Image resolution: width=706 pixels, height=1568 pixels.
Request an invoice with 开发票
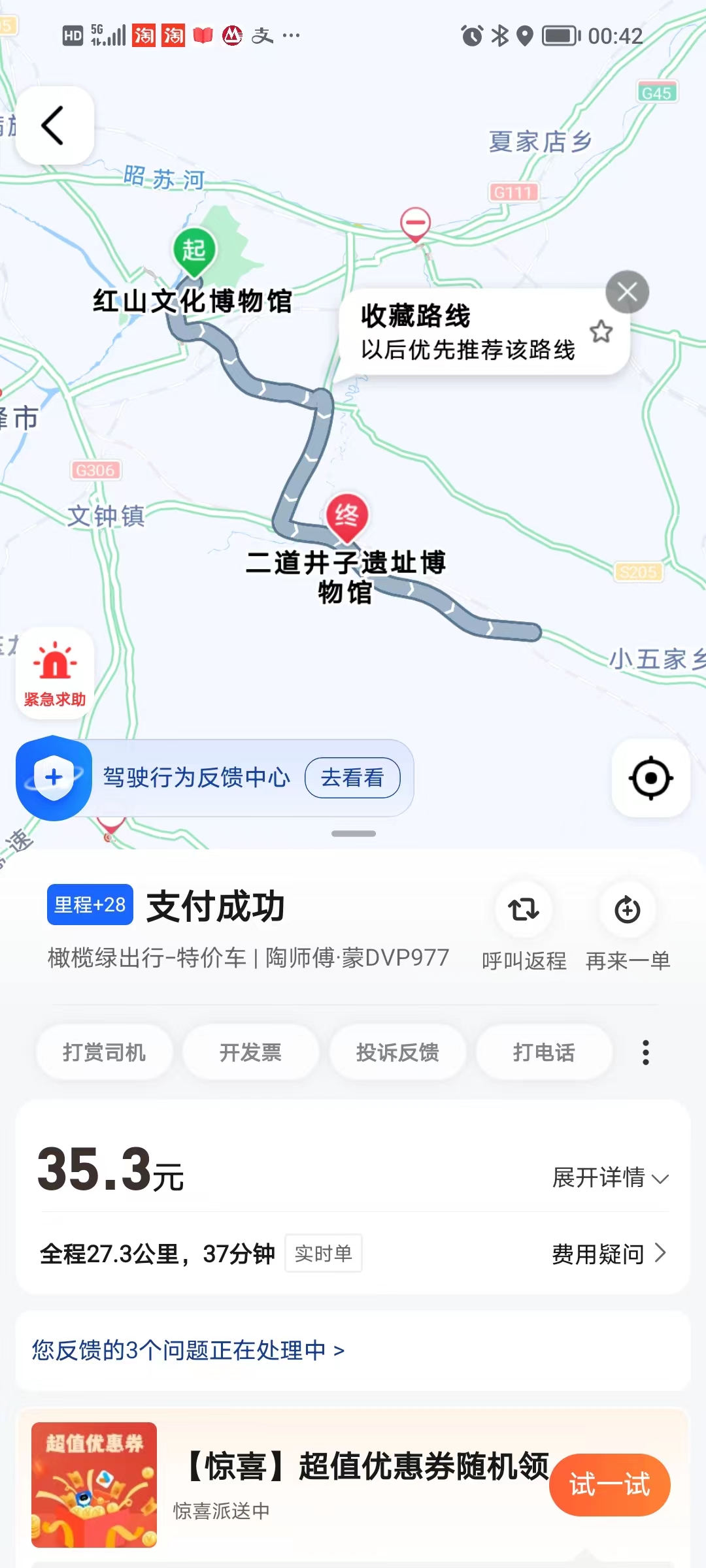[x=250, y=1053]
